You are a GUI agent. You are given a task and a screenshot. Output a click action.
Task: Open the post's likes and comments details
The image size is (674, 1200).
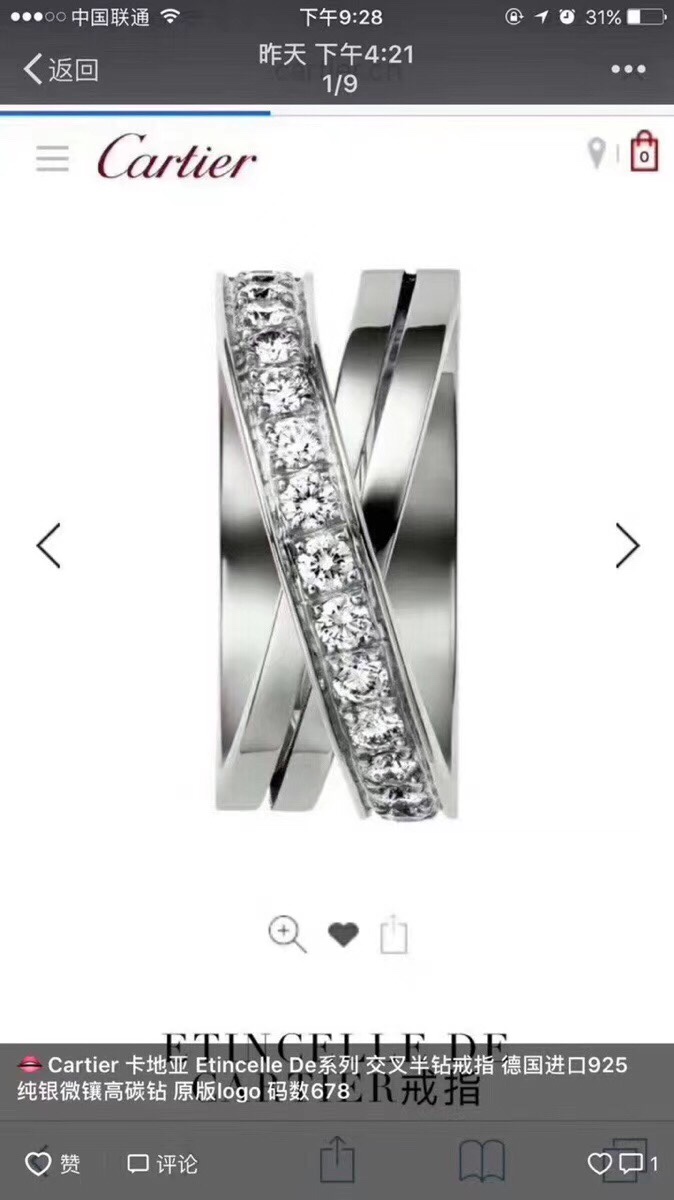[x=622, y=1164]
